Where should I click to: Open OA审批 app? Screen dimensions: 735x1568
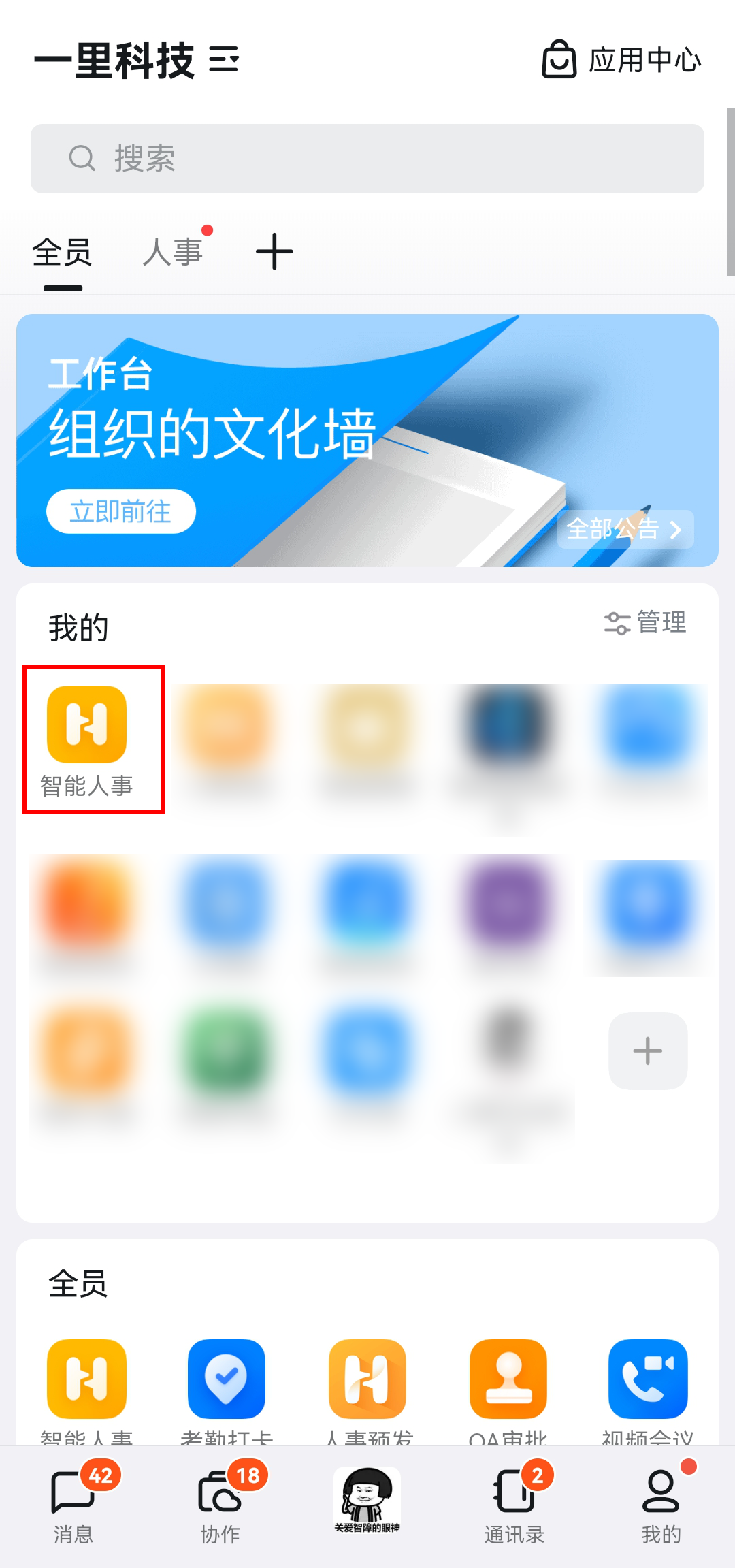508,1382
